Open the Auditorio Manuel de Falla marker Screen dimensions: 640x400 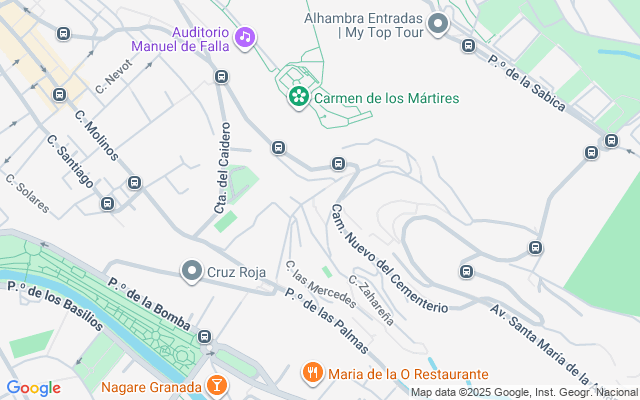coord(245,38)
